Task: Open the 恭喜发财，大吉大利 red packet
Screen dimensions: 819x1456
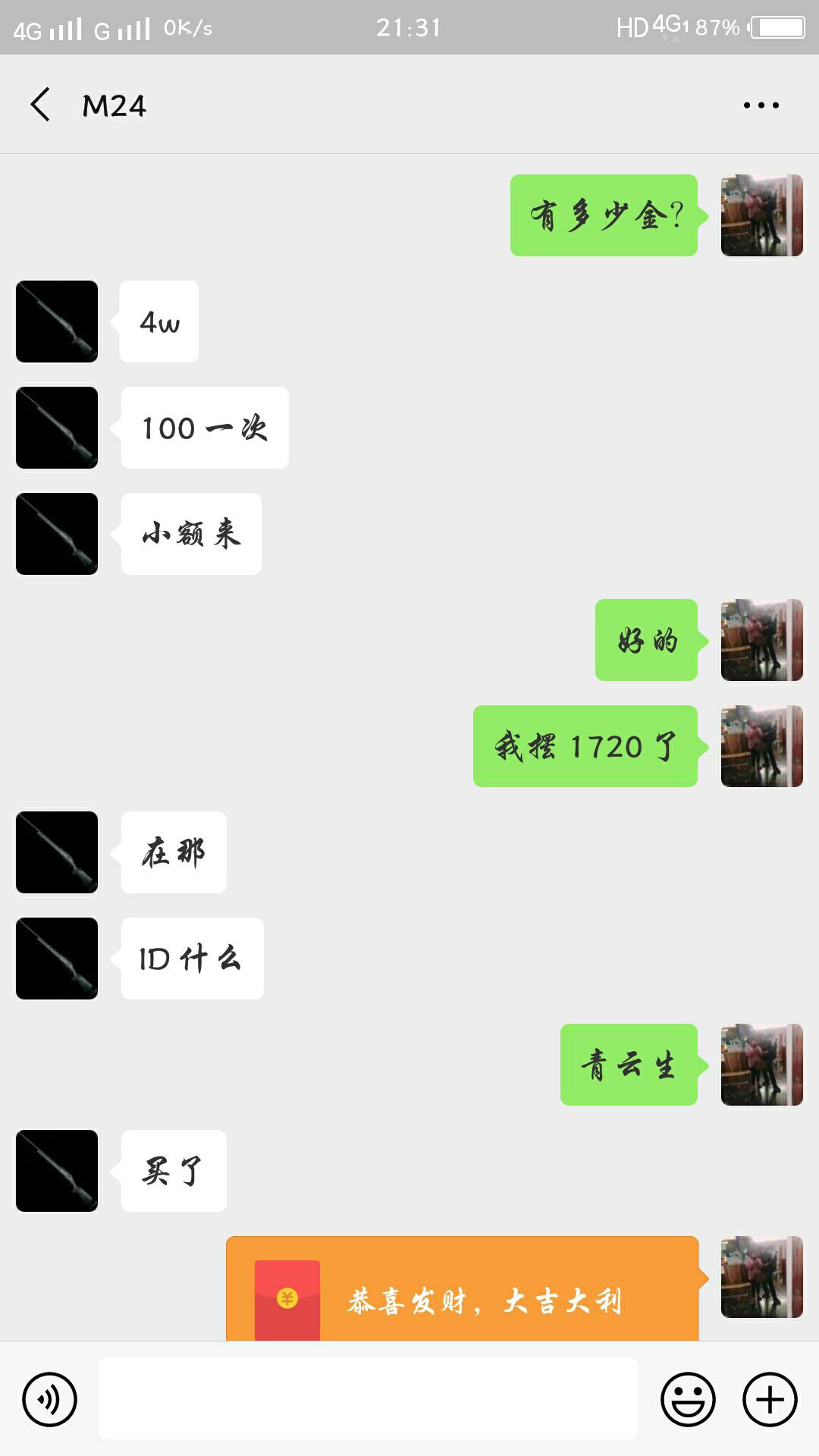Action: point(462,1291)
